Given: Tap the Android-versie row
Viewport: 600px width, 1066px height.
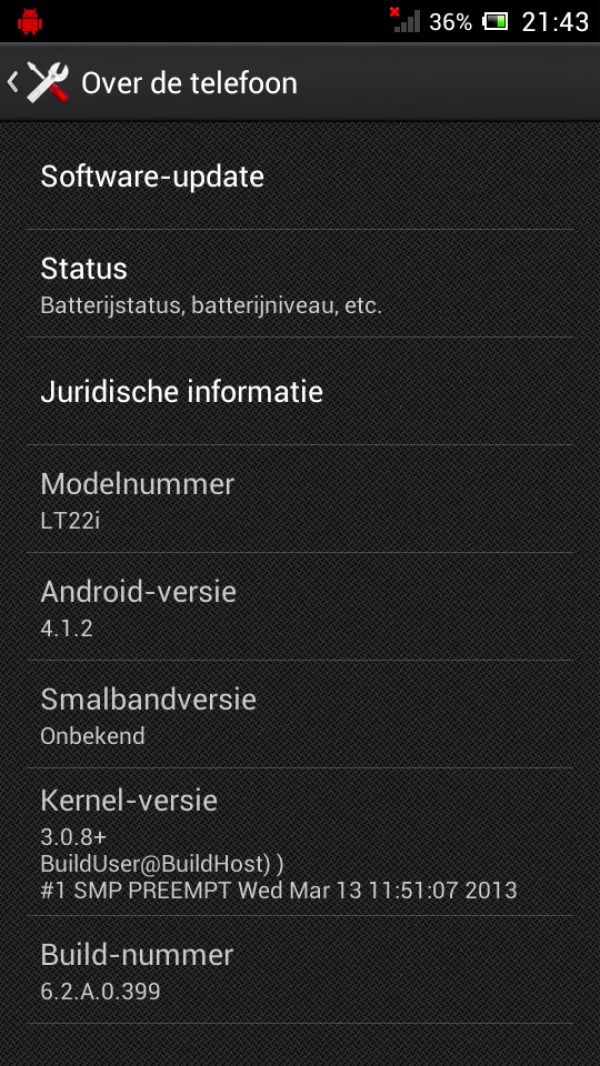Looking at the screenshot, I should 300,606.
